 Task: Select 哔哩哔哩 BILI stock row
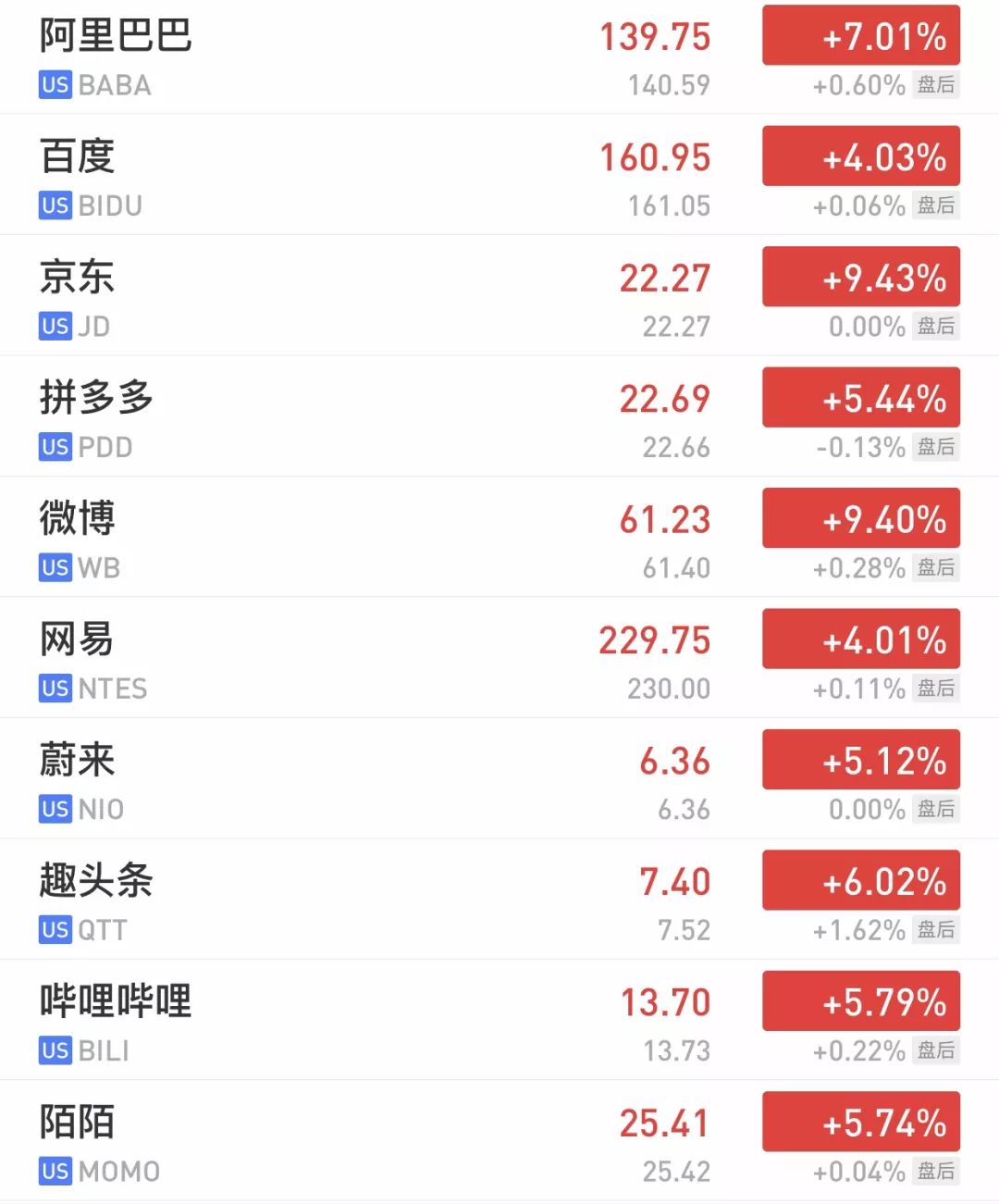(x=116, y=1002)
